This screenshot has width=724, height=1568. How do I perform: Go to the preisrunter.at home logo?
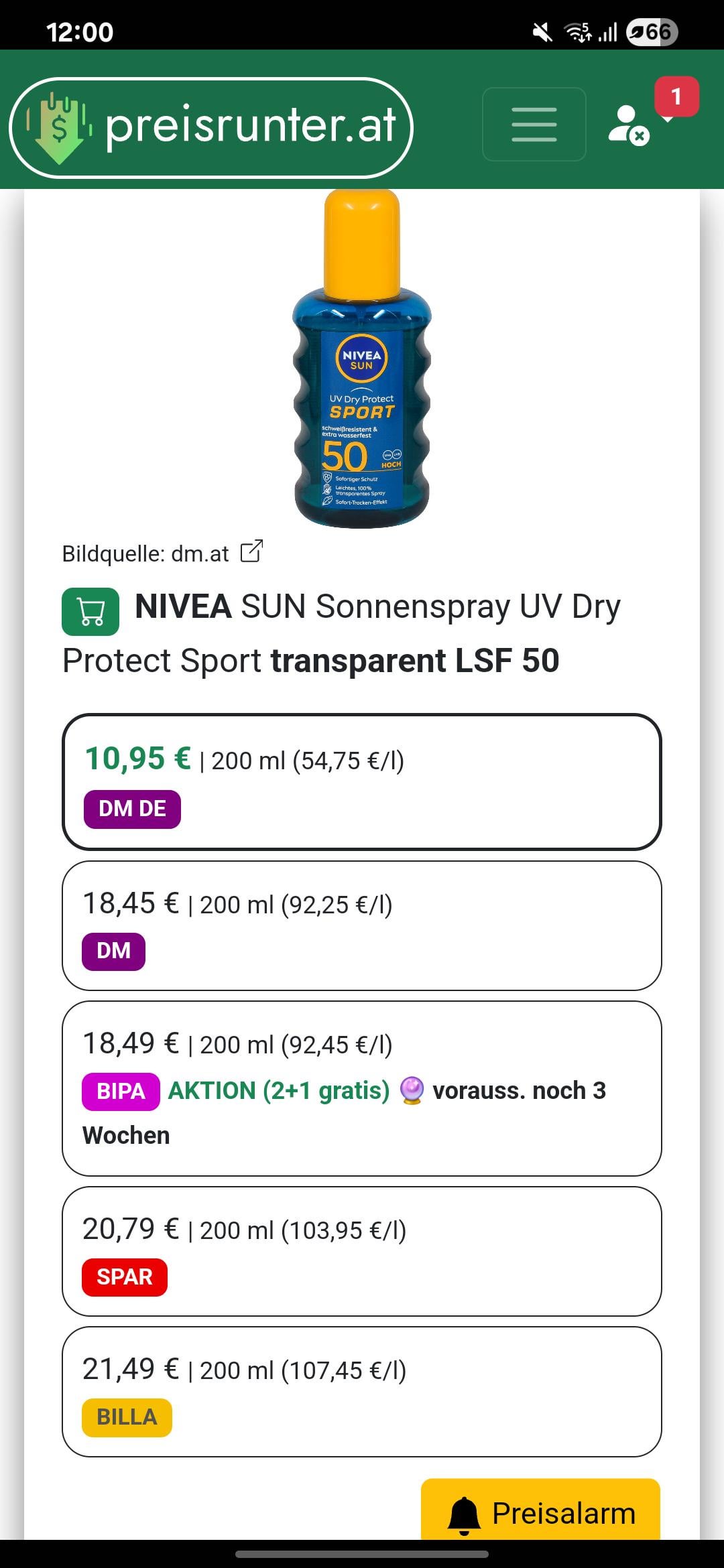(211, 127)
